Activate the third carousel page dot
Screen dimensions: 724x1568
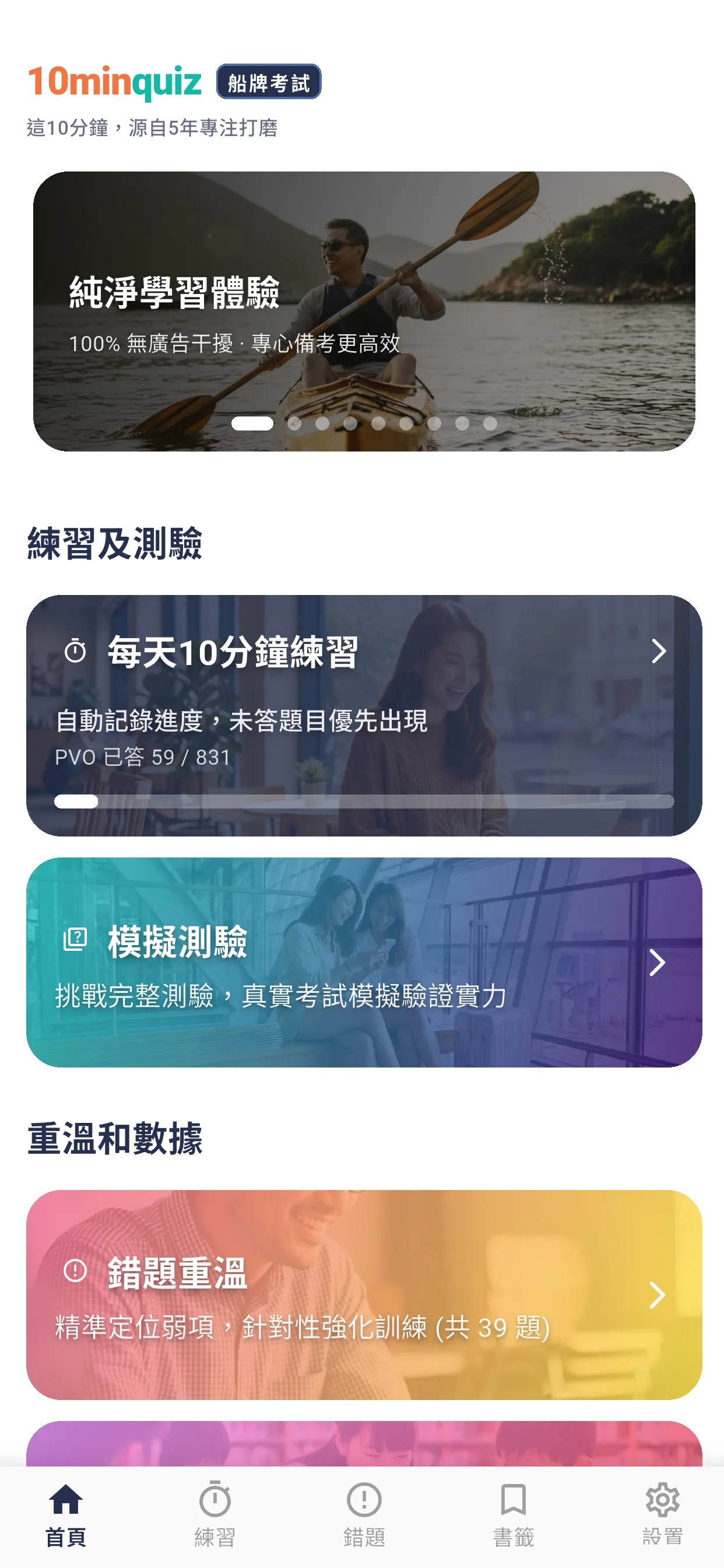click(x=322, y=424)
